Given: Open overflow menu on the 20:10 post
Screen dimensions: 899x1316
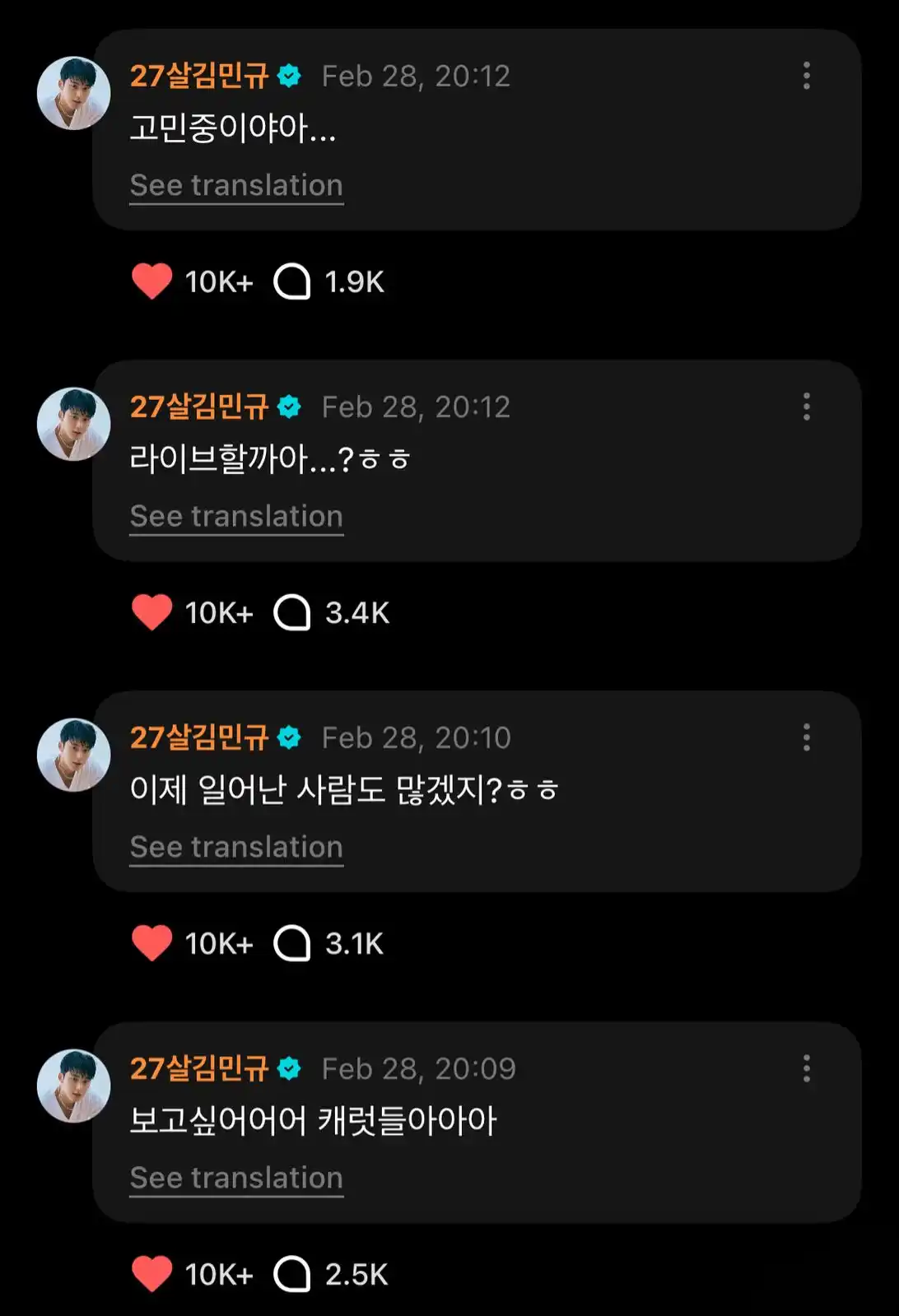Looking at the screenshot, I should (x=807, y=737).
